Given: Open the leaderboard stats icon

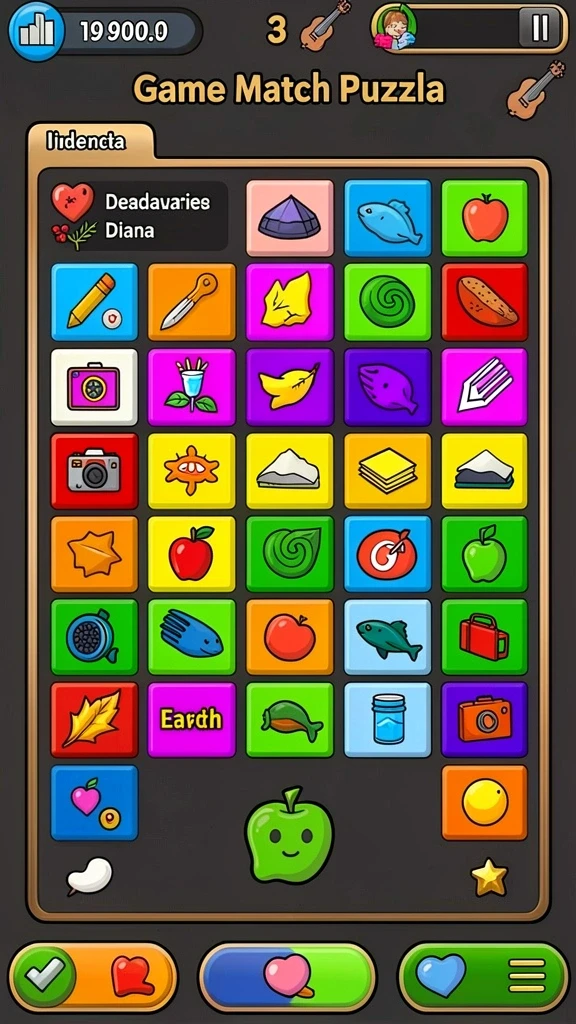Looking at the screenshot, I should coord(37,30).
